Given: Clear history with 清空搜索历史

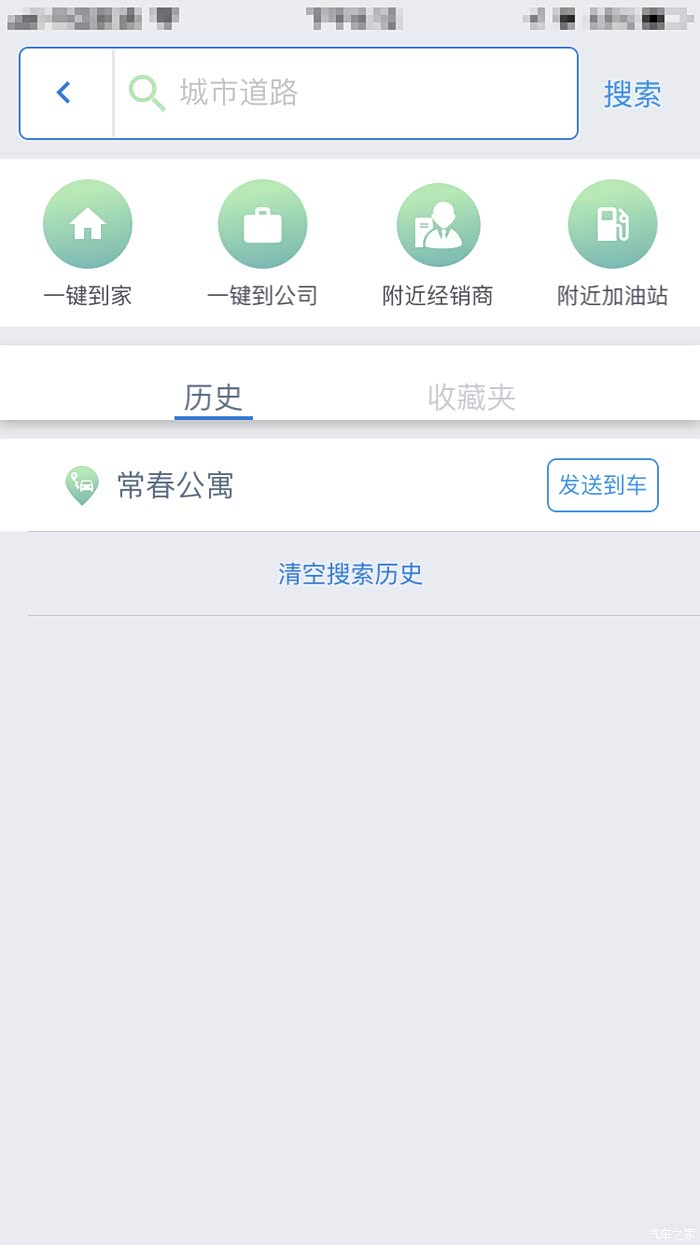Looking at the screenshot, I should [350, 574].
